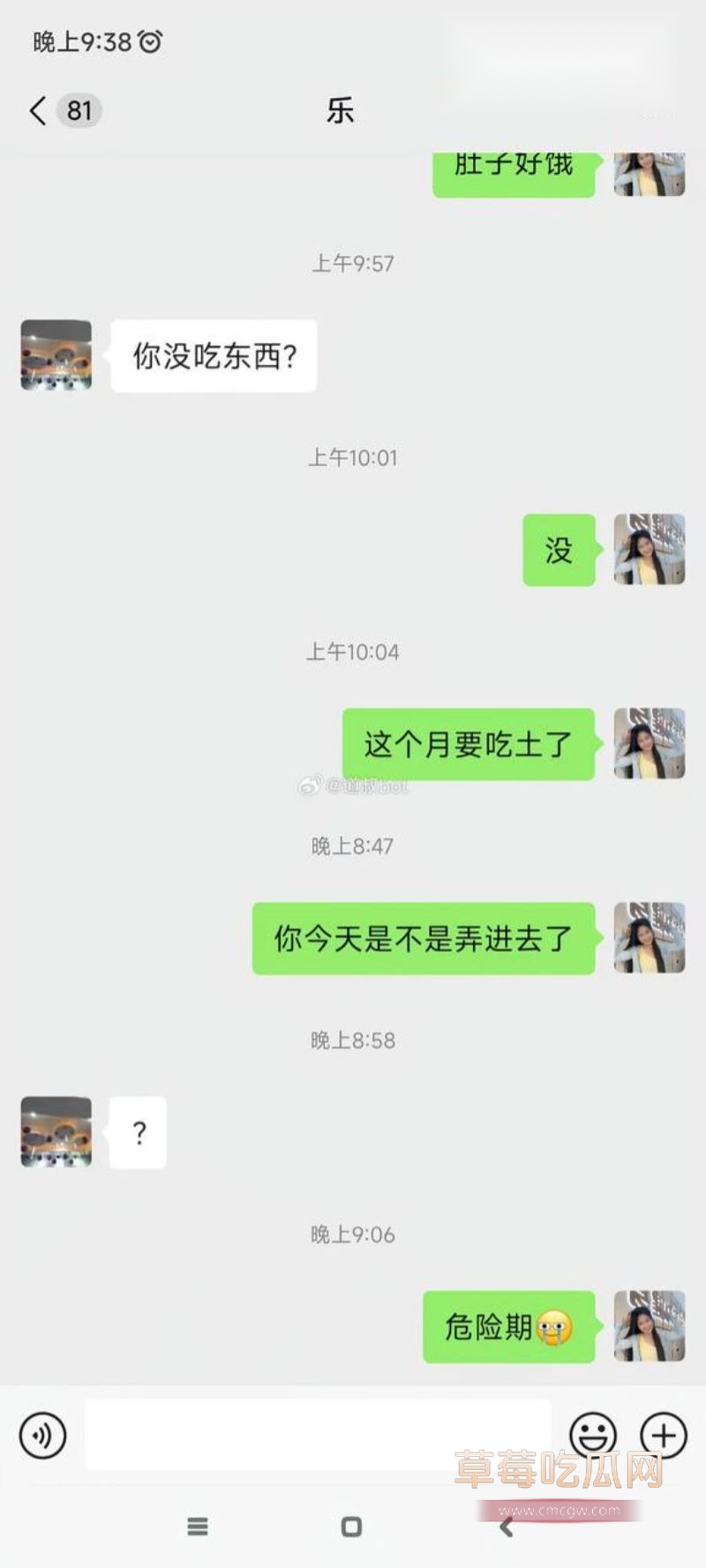Select the chat title 乐
This screenshot has width=706, height=1568.
click(x=341, y=110)
